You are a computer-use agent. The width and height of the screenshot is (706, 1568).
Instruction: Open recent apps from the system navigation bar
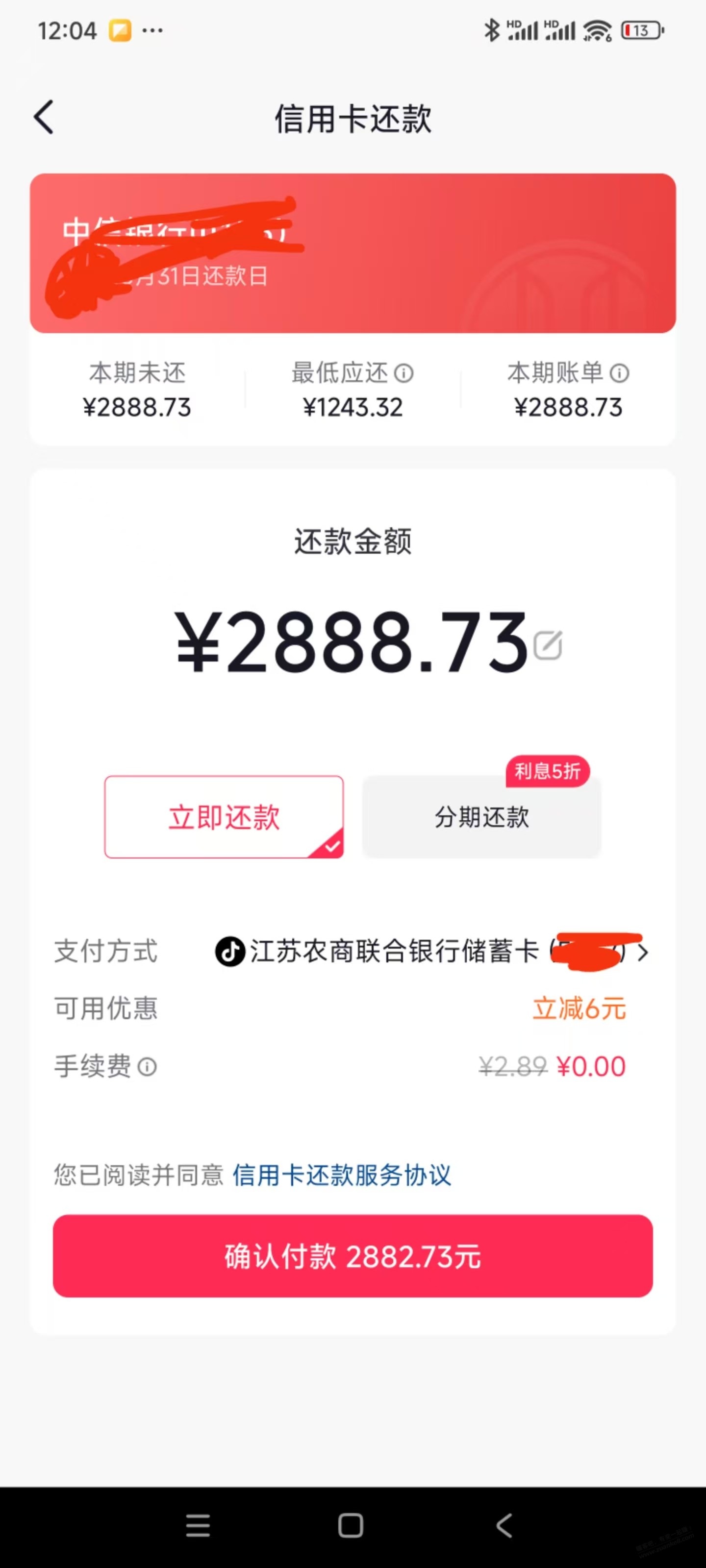click(x=198, y=1525)
